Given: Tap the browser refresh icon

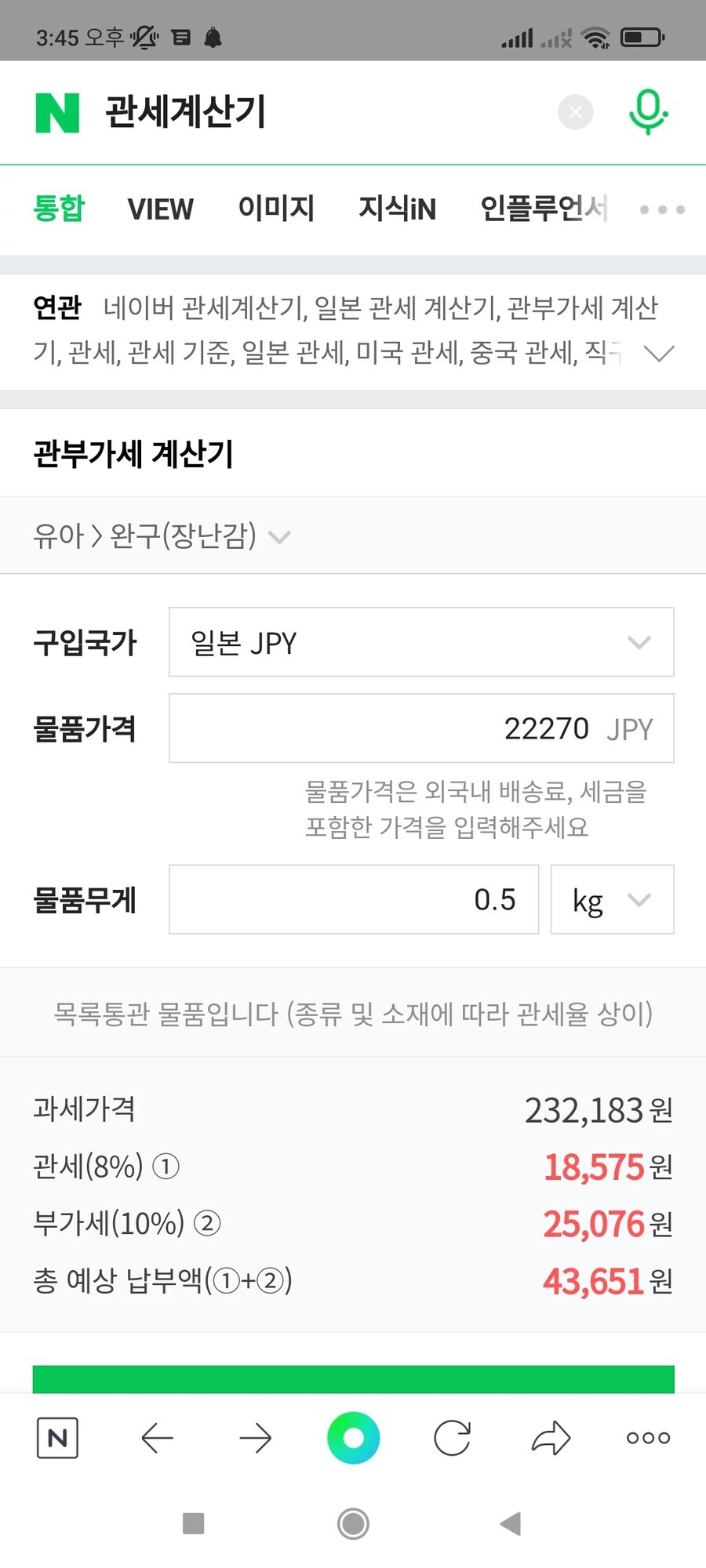Looking at the screenshot, I should (452, 1437).
